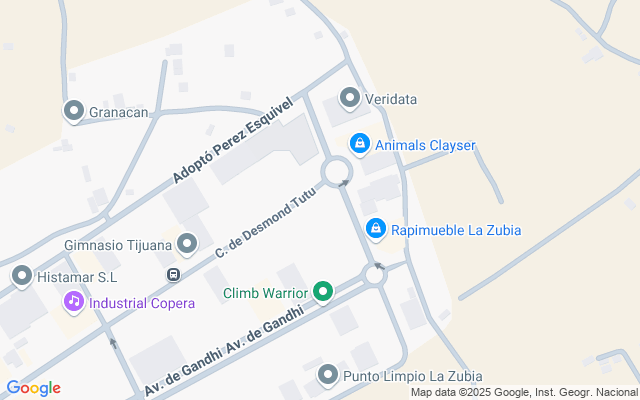Open the Gimnasio Tijuana marker

pyautogui.click(x=187, y=244)
